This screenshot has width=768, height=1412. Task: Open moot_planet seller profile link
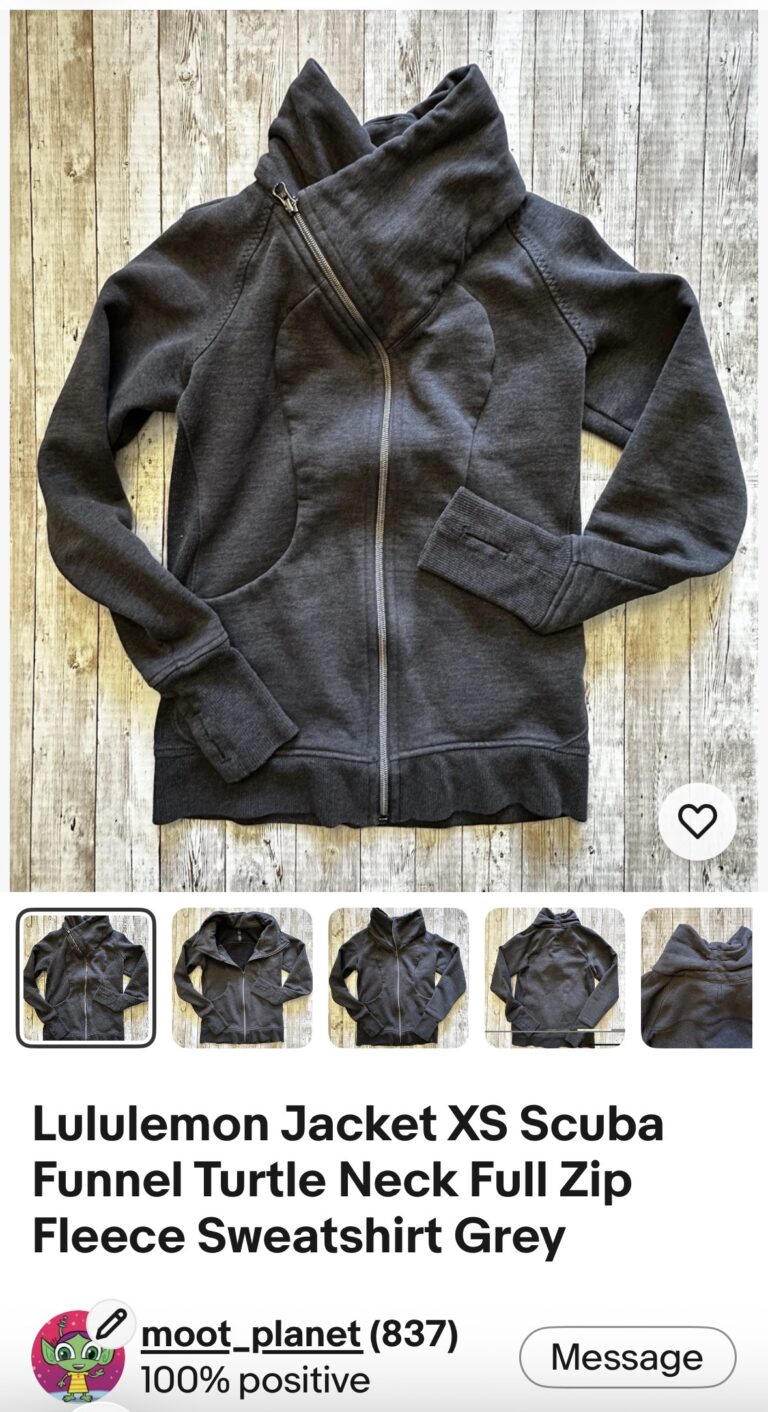(250, 1334)
